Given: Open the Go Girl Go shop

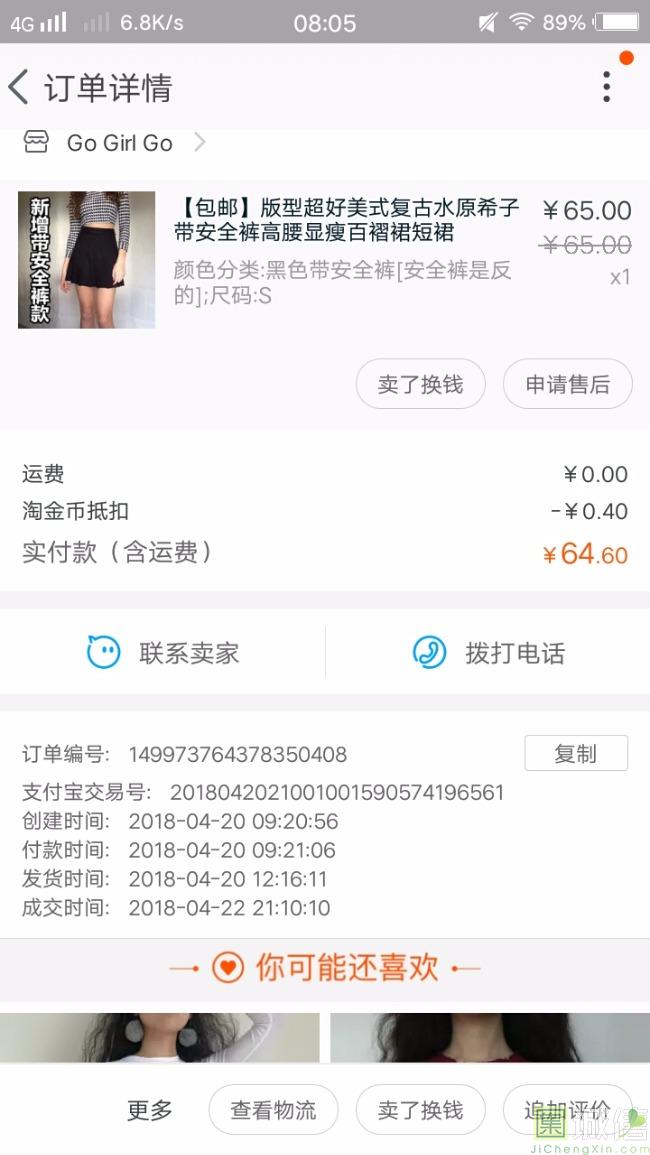Looking at the screenshot, I should [120, 143].
